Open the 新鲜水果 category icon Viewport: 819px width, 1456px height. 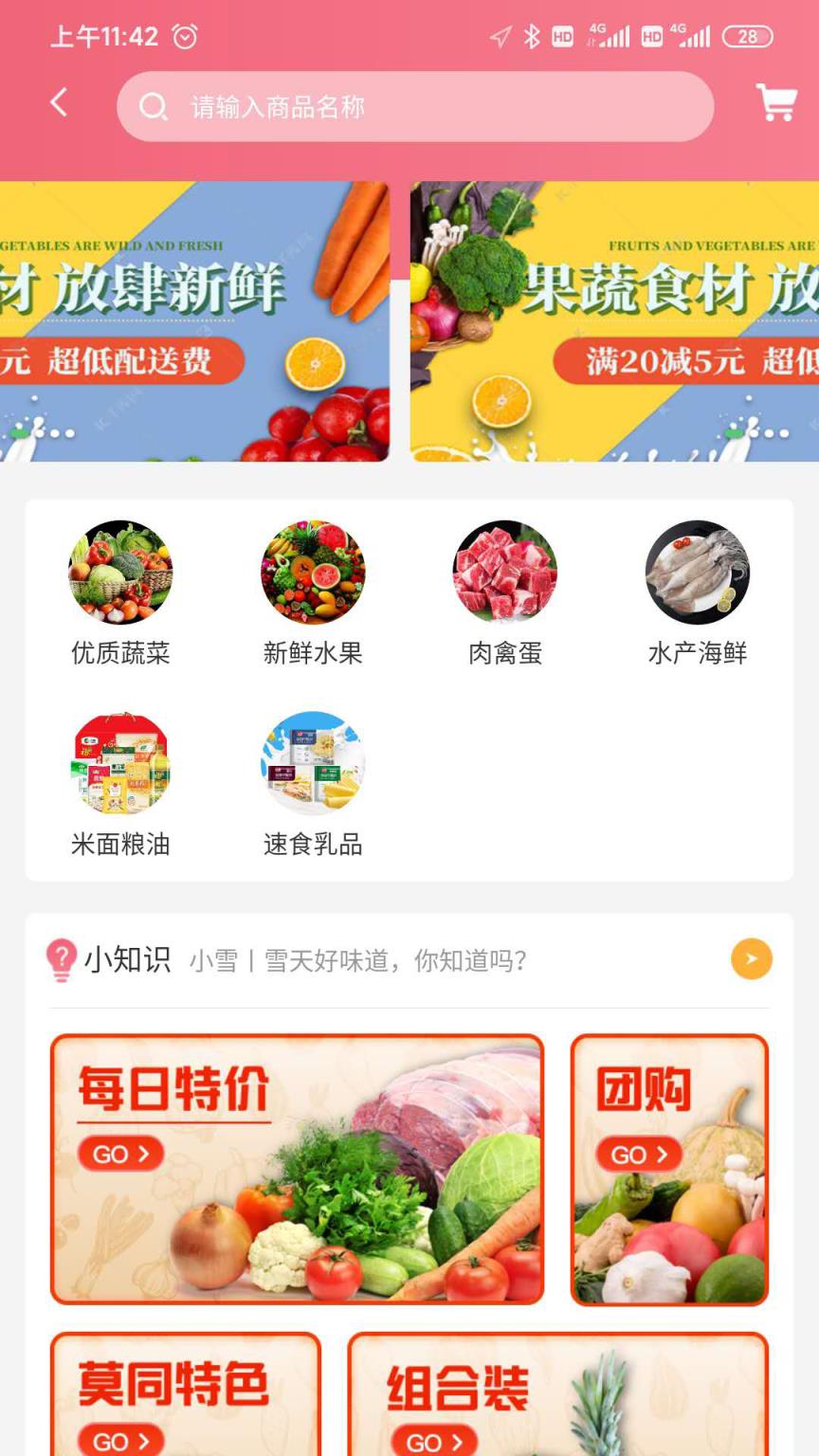[313, 572]
